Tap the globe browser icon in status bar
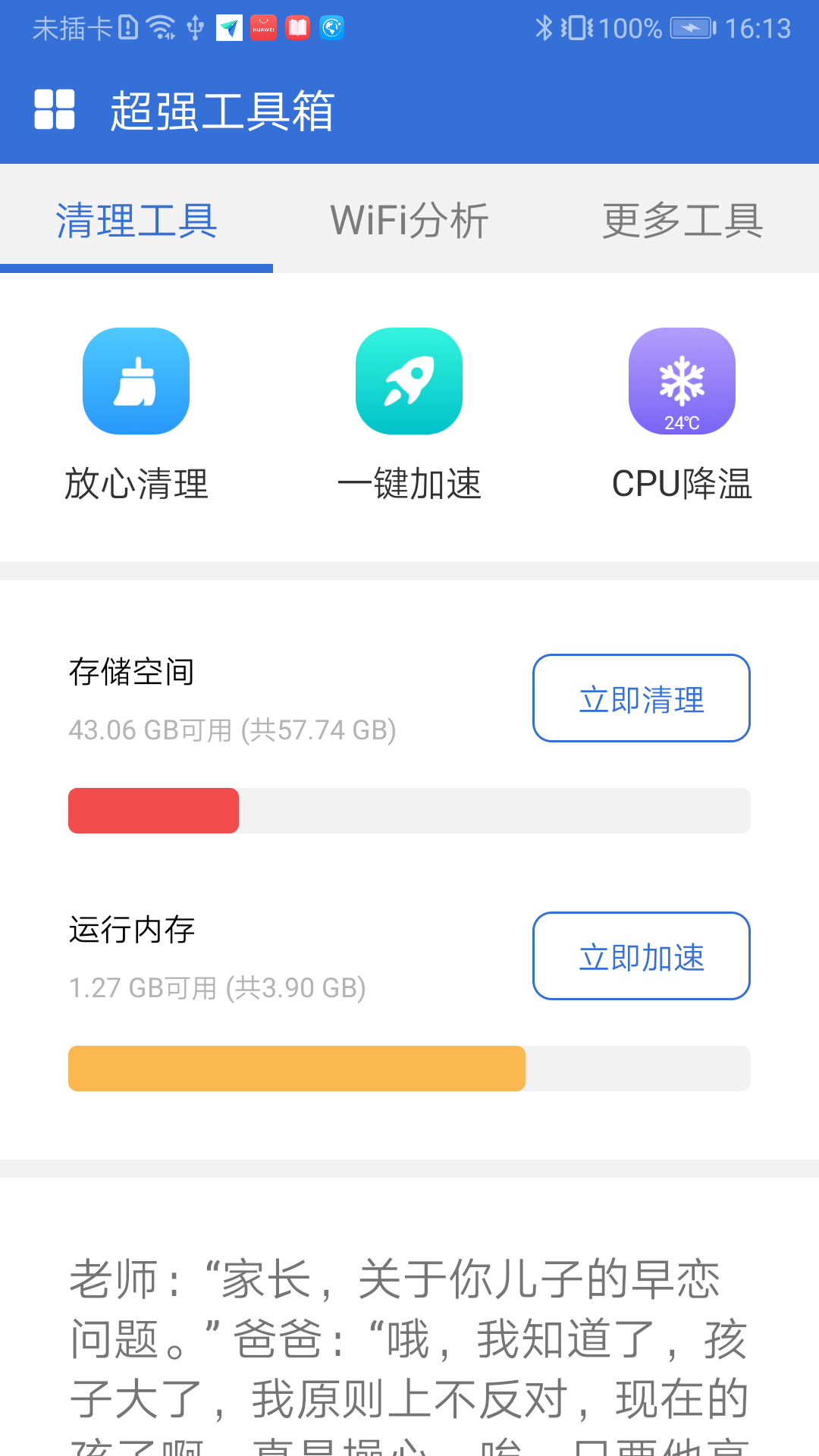Viewport: 819px width, 1456px height. pyautogui.click(x=331, y=27)
